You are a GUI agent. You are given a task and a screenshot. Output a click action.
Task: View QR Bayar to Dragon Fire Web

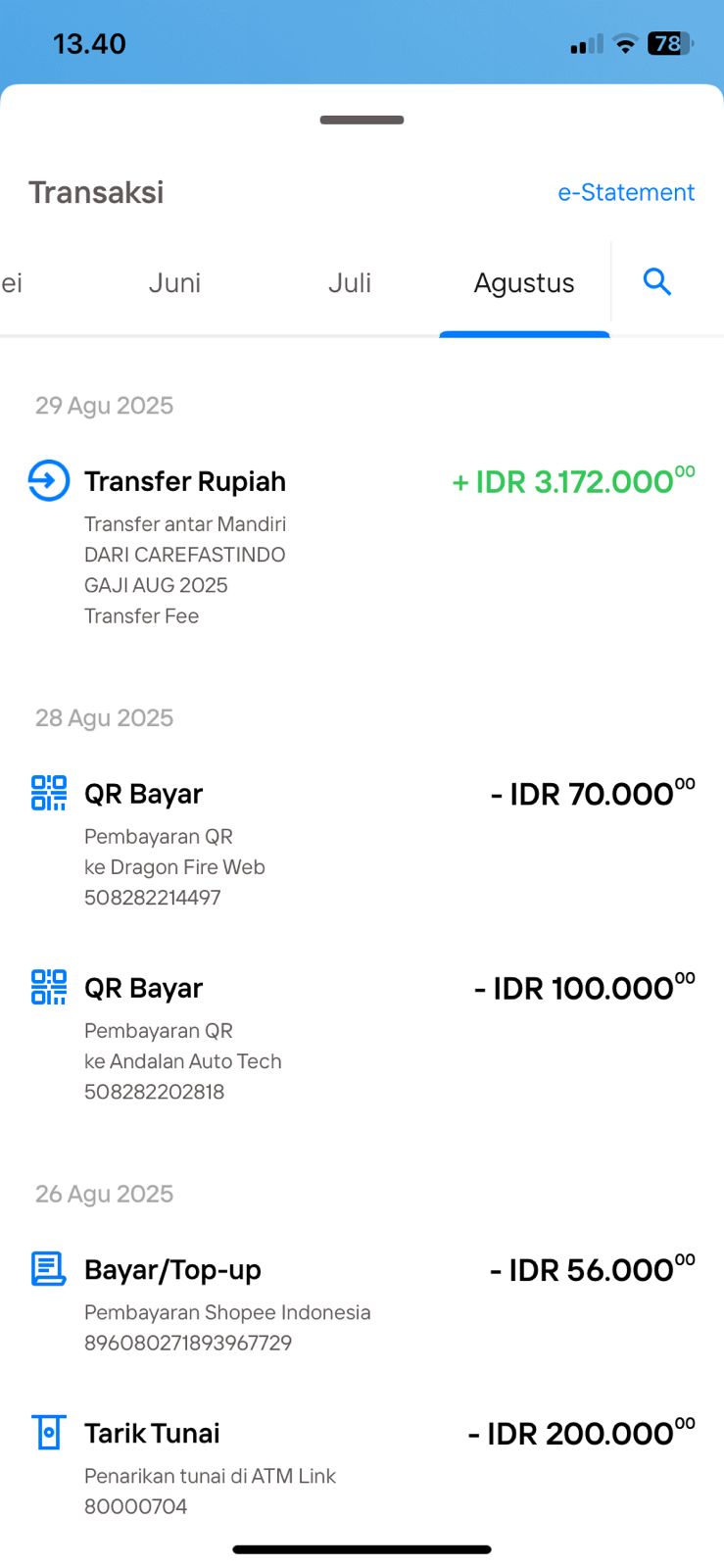point(362,844)
